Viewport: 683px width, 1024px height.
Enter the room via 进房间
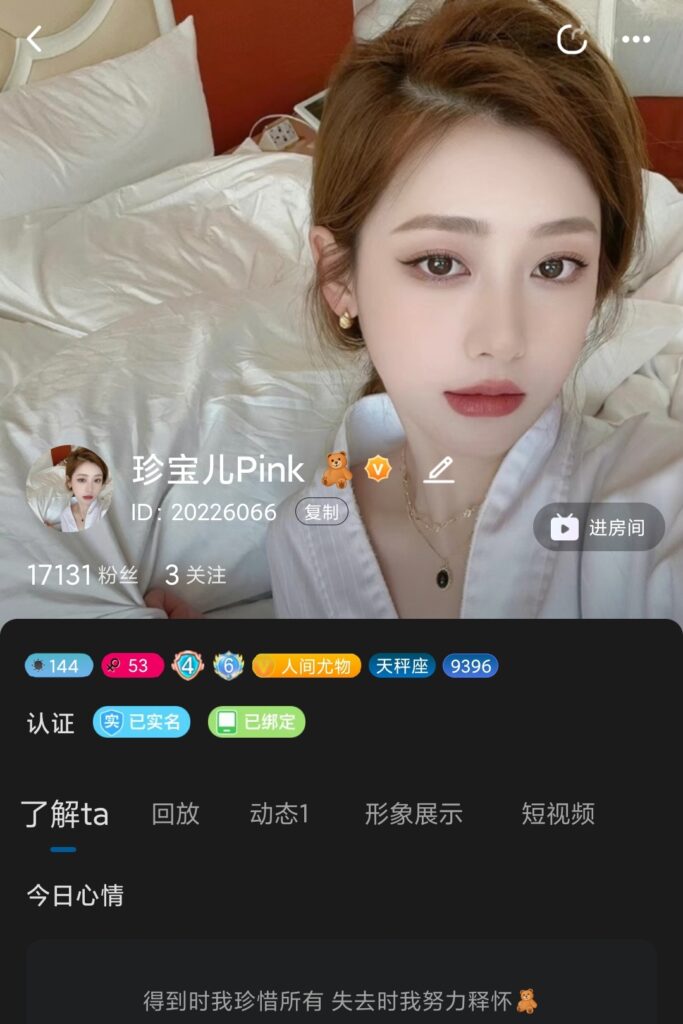tap(598, 527)
